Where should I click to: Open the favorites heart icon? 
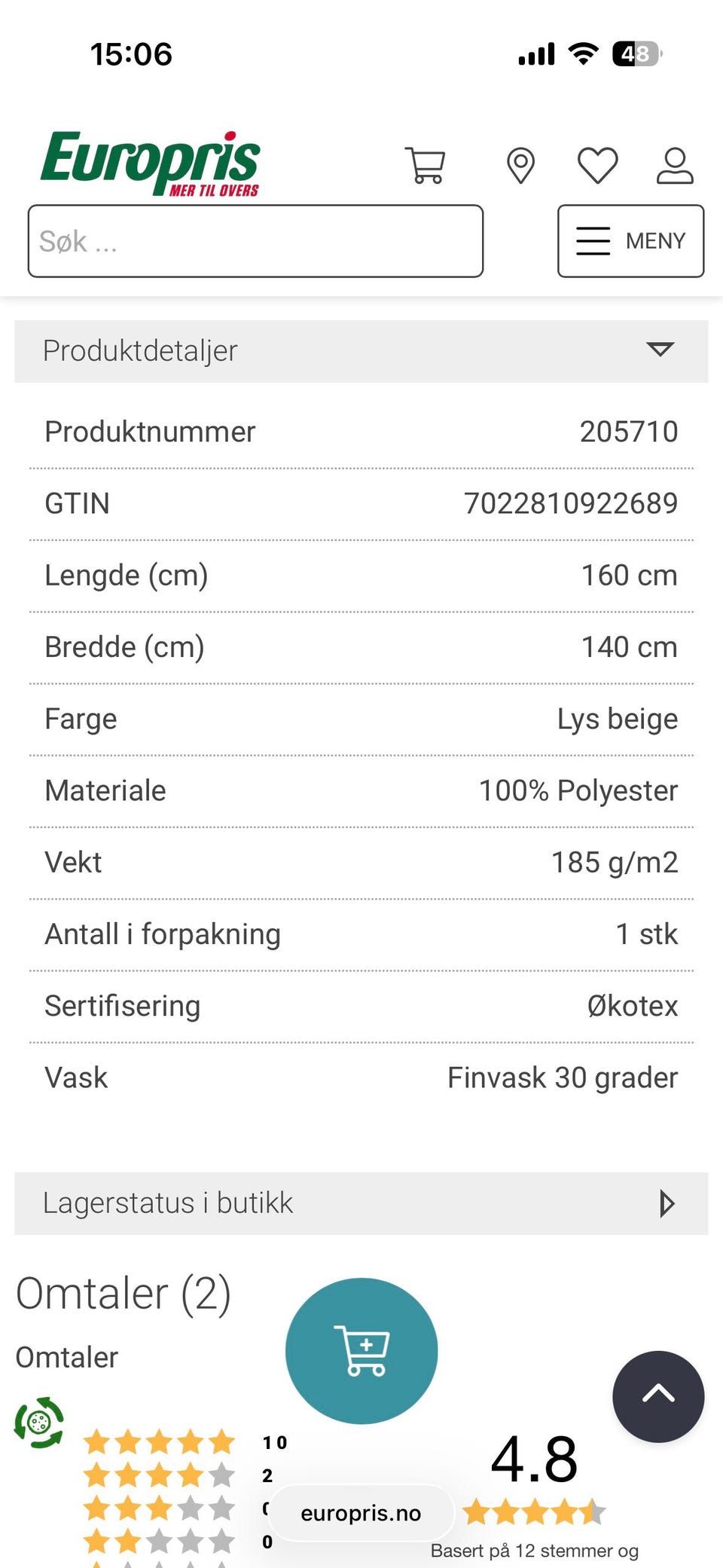click(597, 165)
